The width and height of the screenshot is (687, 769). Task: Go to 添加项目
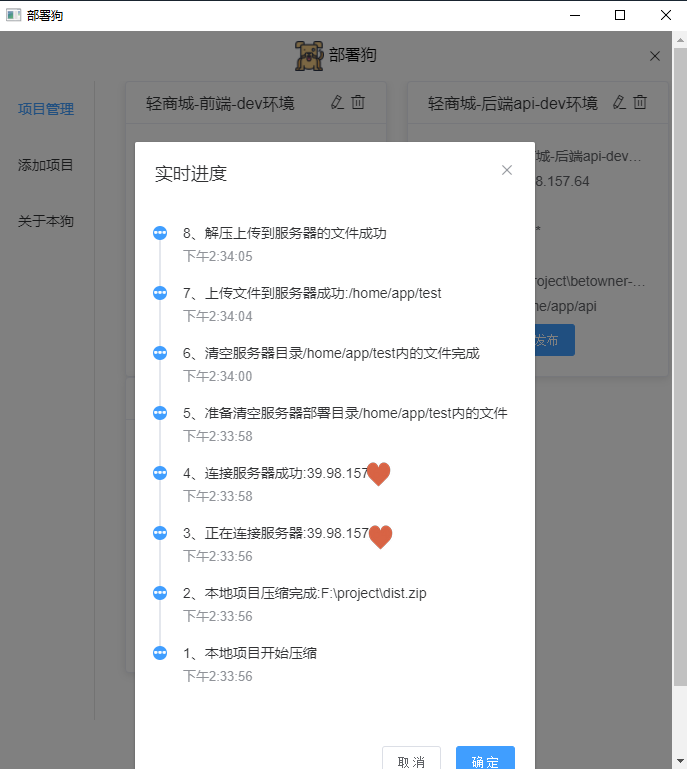point(46,165)
